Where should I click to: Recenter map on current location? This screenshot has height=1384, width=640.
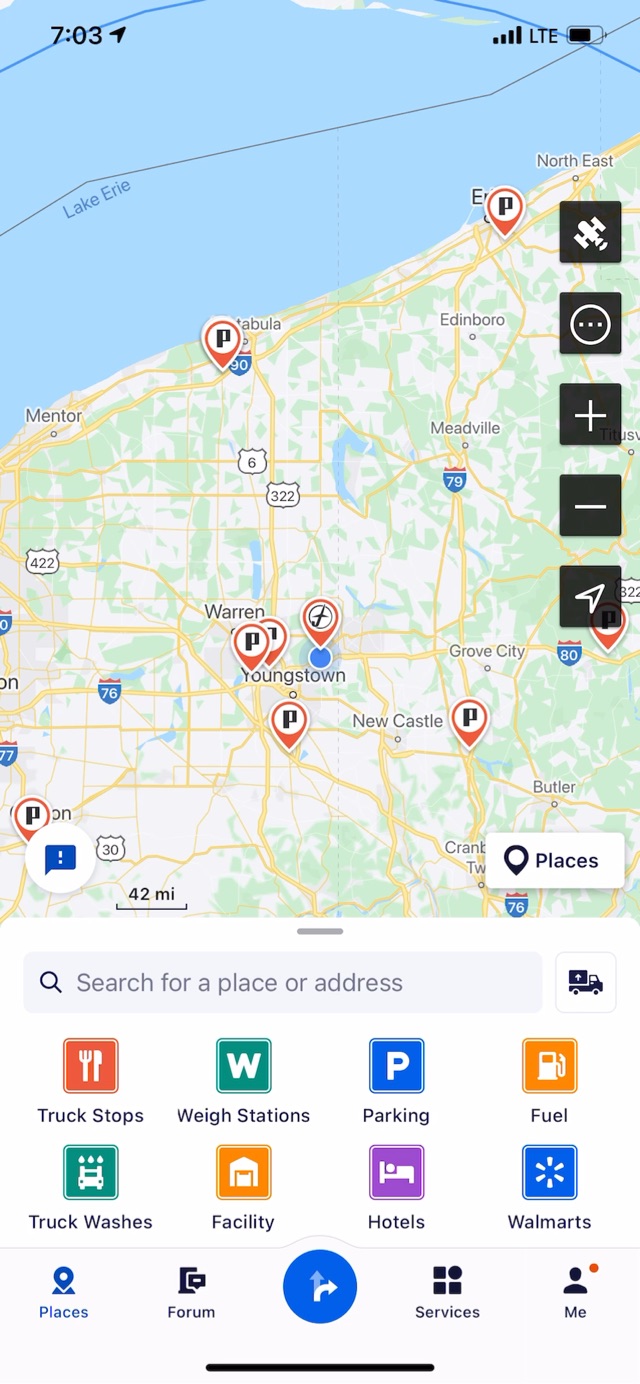590,597
